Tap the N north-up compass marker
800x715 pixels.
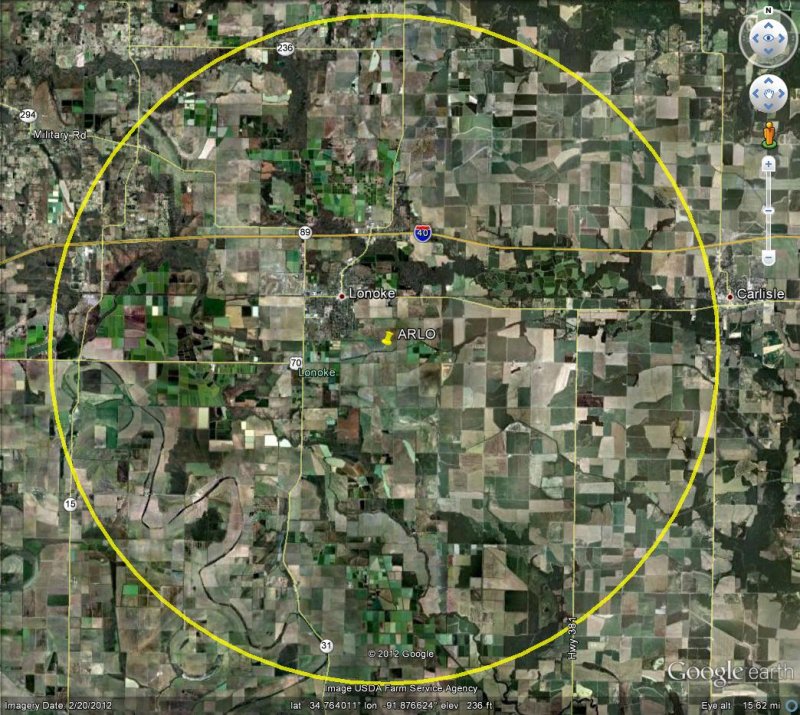[x=768, y=11]
